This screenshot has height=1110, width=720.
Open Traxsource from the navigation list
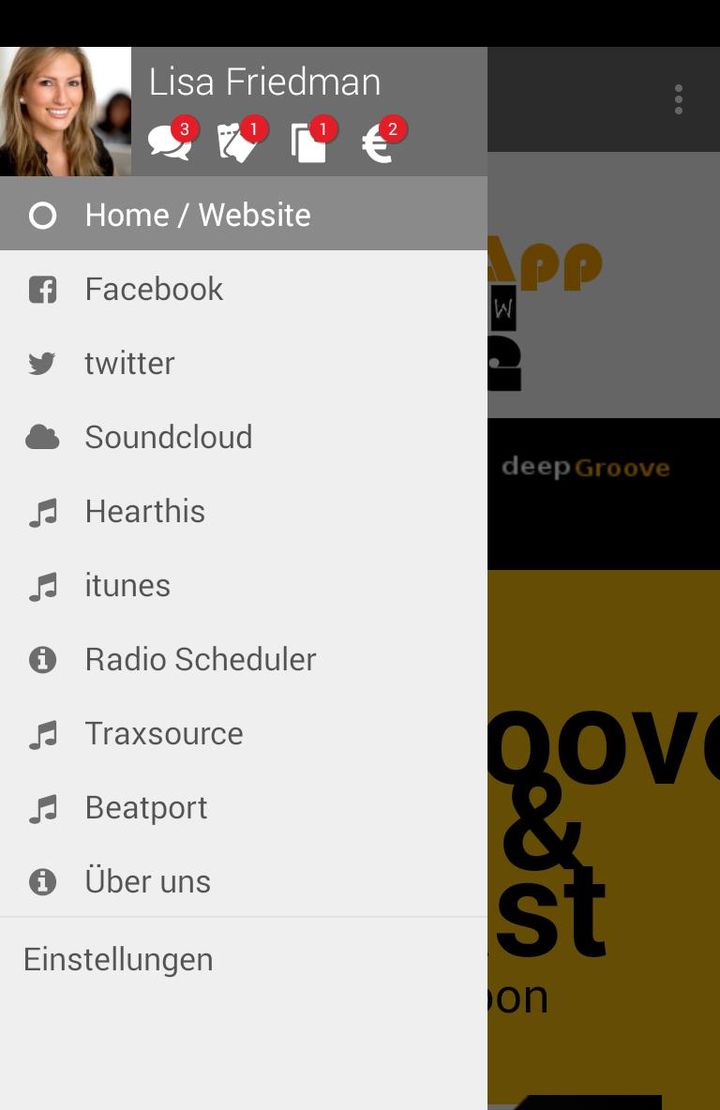point(163,733)
